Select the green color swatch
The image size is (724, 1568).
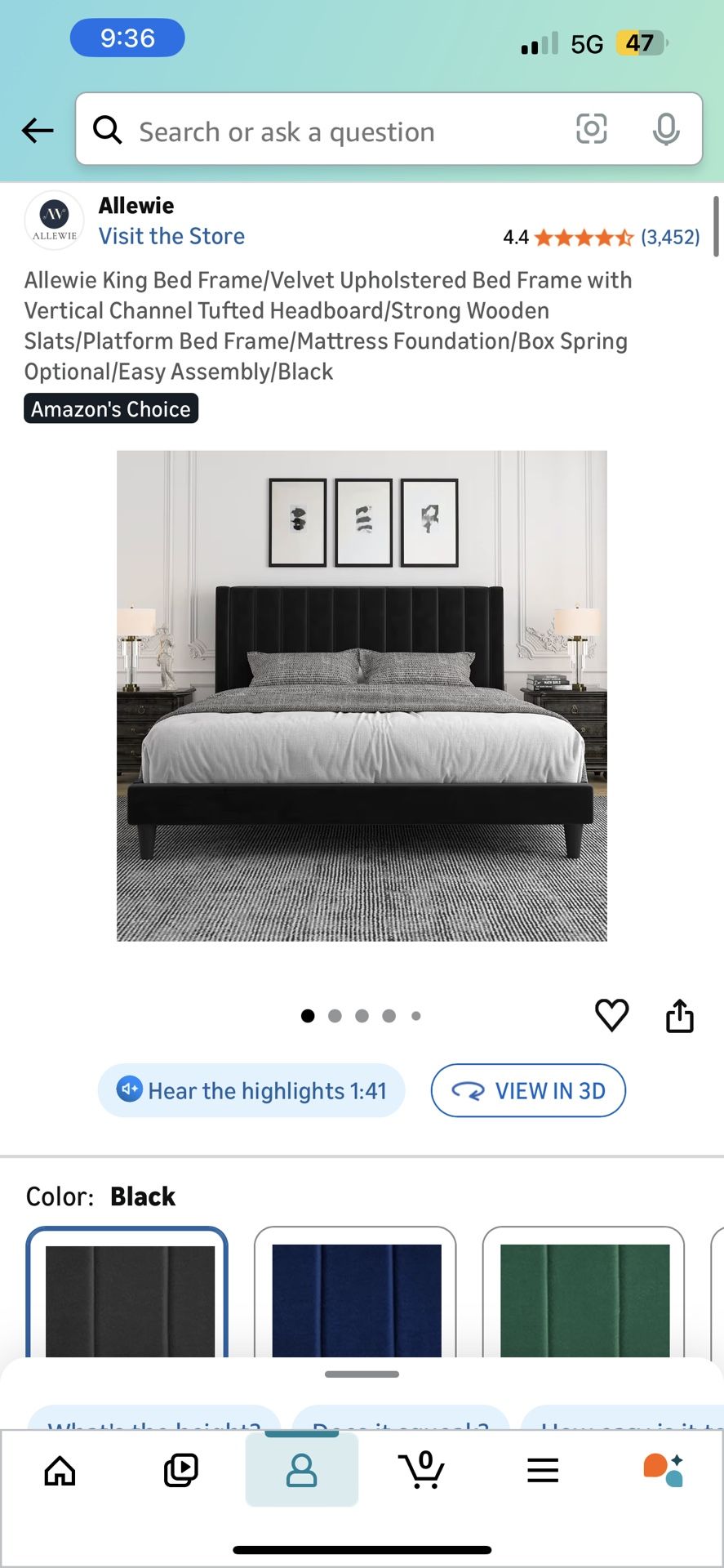(584, 1298)
